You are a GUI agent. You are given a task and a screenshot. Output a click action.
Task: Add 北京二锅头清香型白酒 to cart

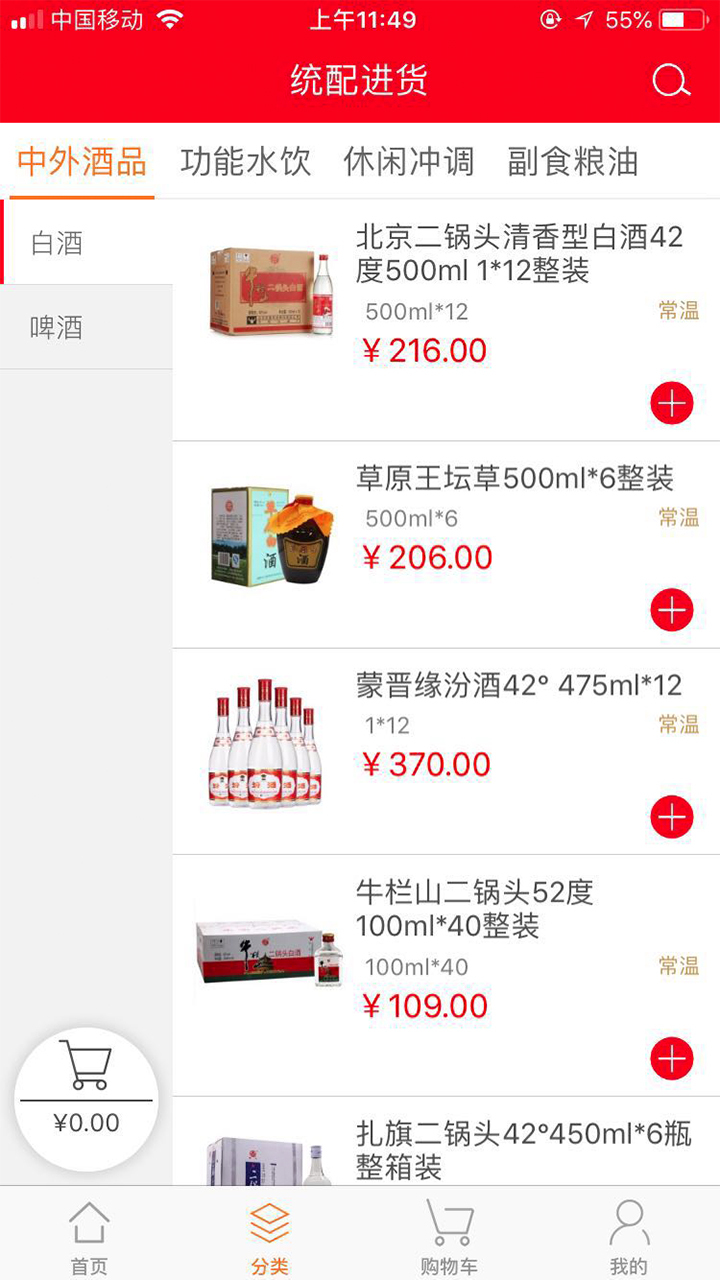(x=672, y=403)
